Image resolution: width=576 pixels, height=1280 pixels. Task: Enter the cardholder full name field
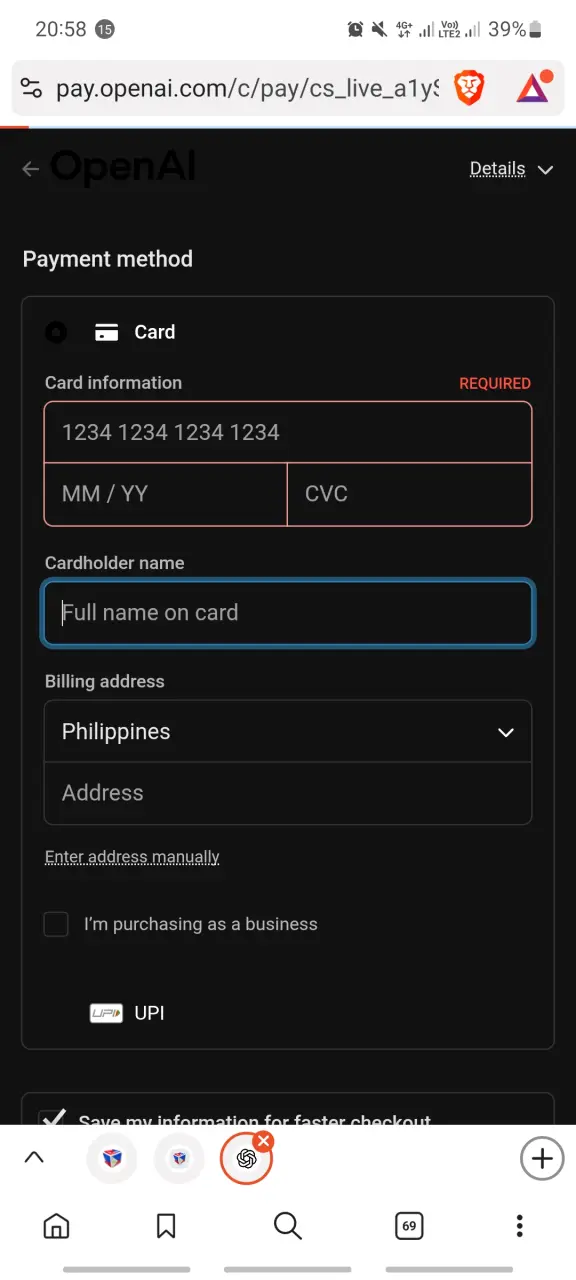[x=288, y=613]
